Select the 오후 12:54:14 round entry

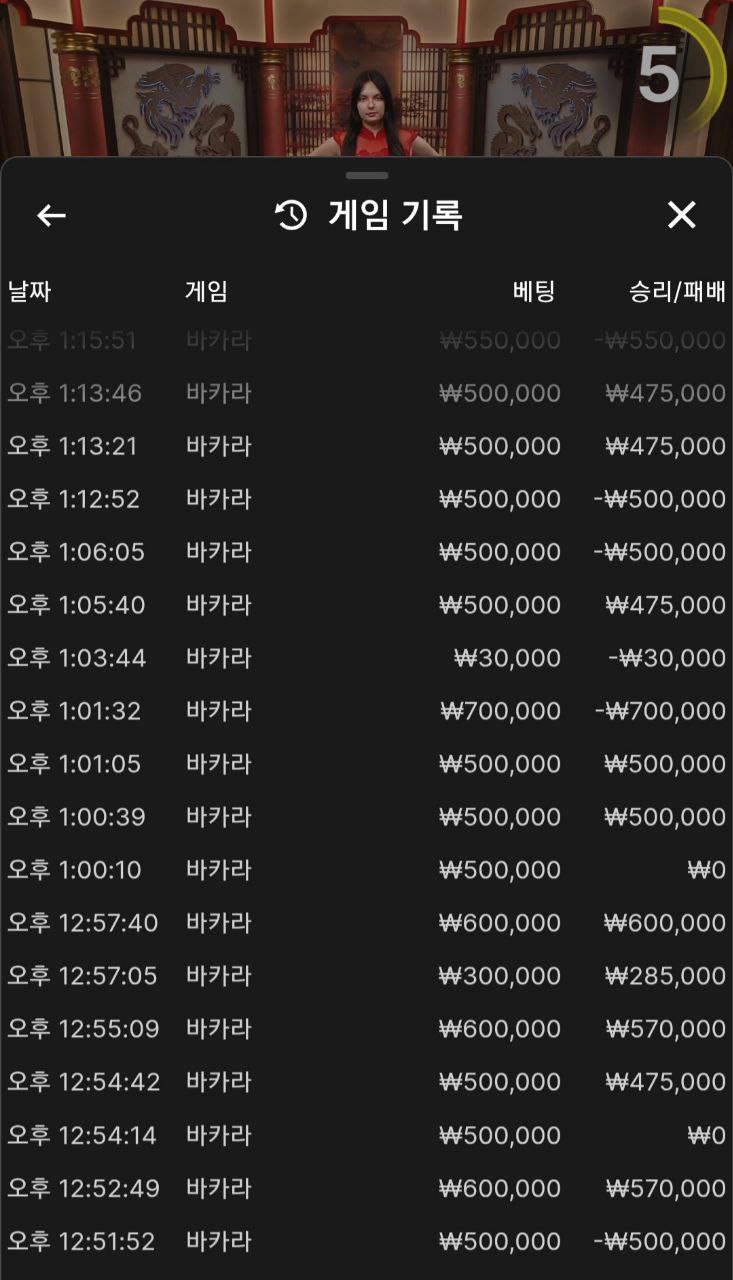click(366, 1135)
